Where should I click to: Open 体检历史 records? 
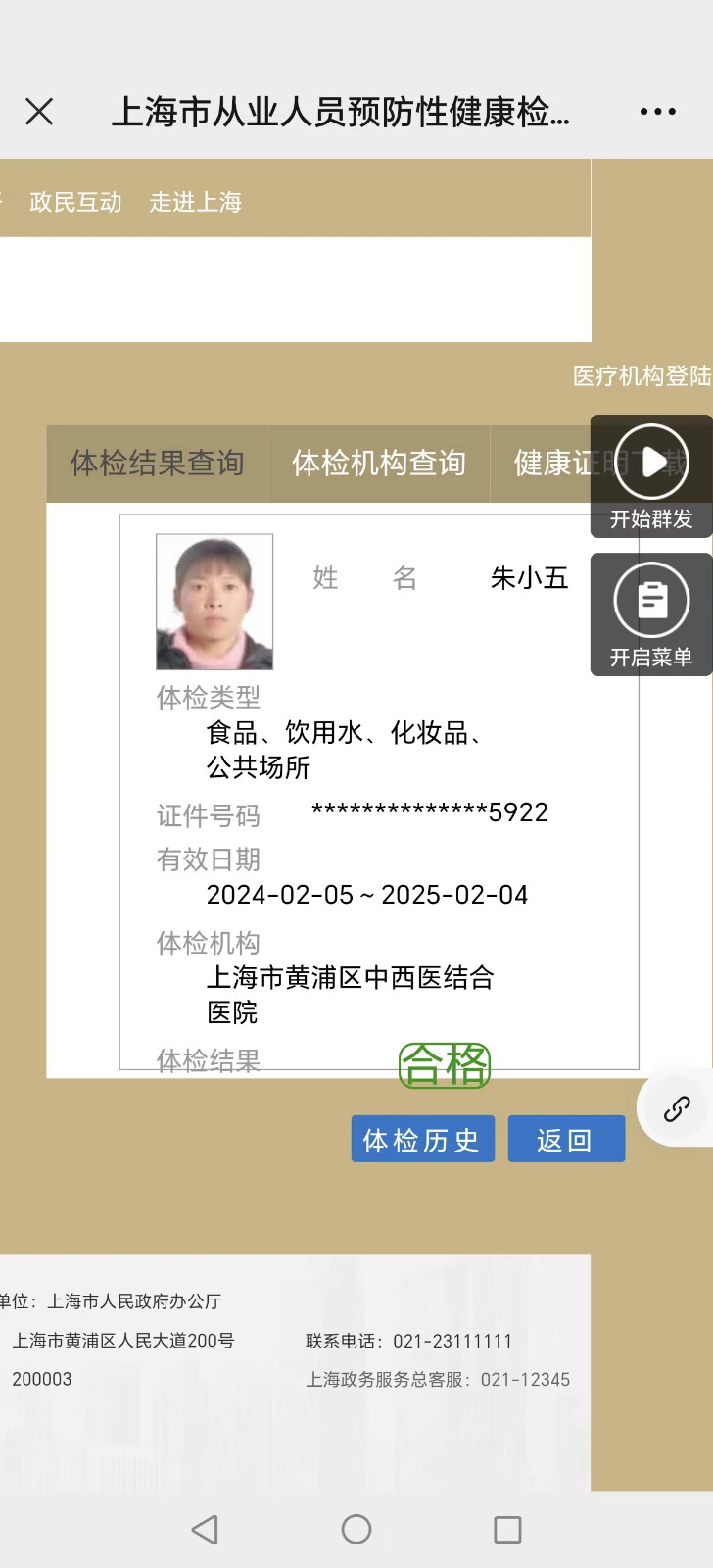423,1139
